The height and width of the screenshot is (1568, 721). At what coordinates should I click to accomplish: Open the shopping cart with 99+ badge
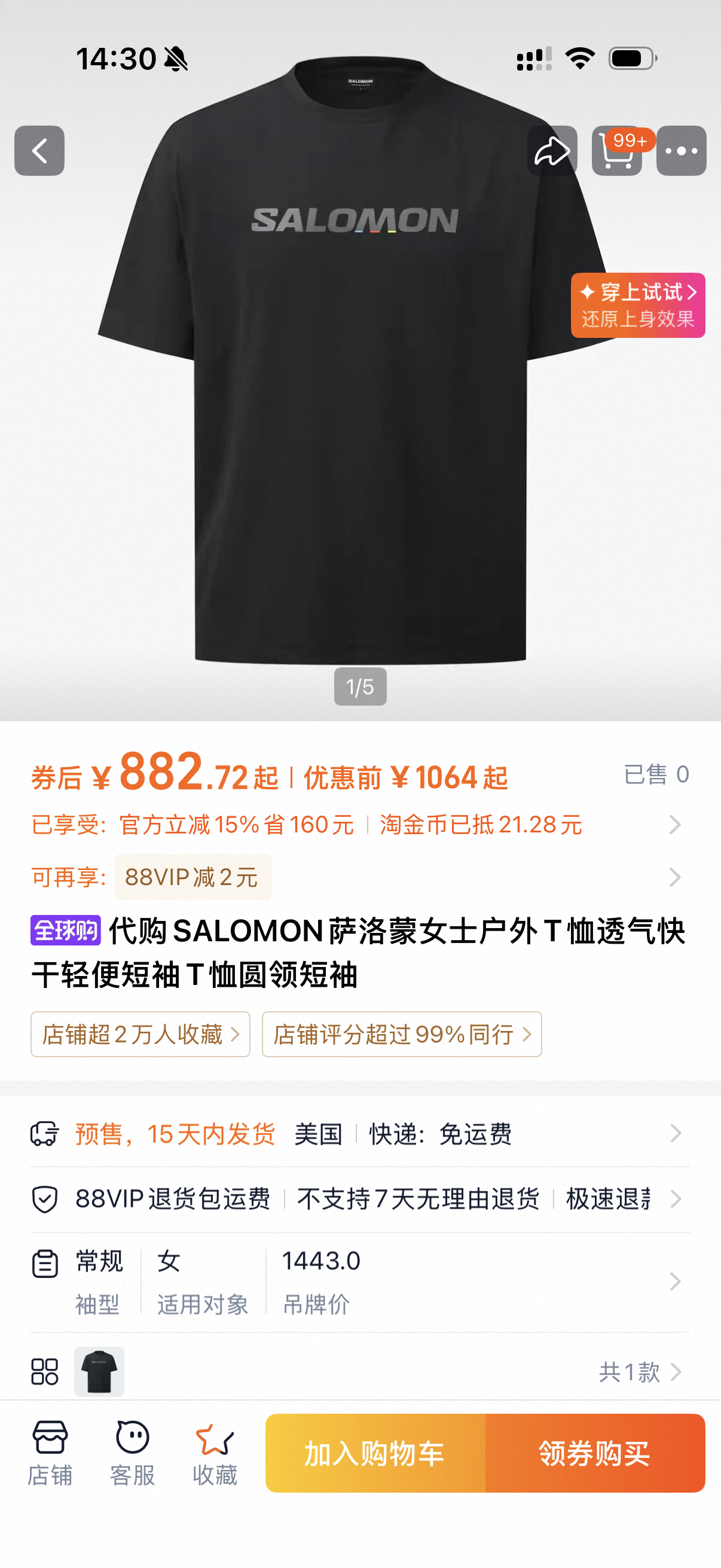(x=617, y=151)
